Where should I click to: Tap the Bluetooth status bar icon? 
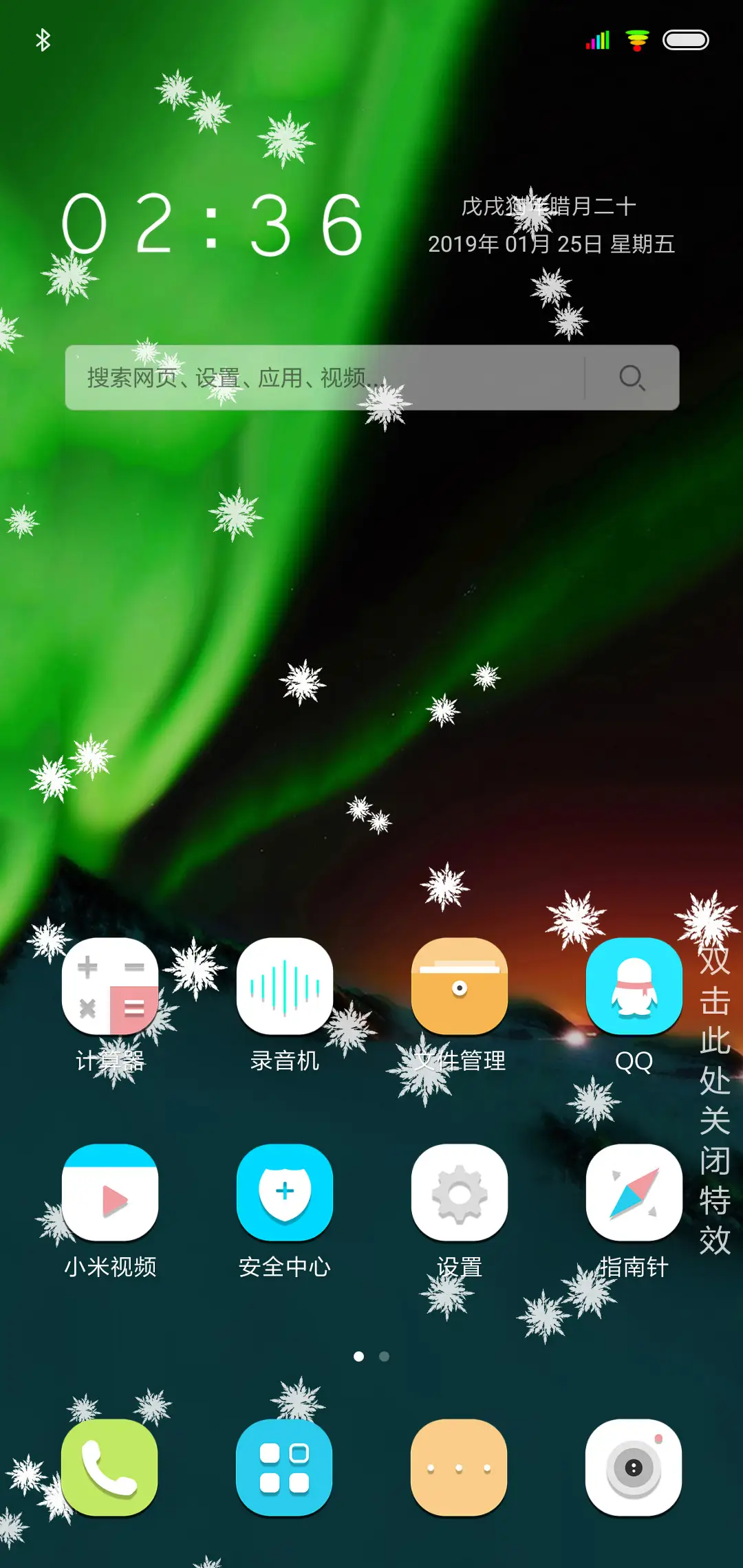point(43,39)
